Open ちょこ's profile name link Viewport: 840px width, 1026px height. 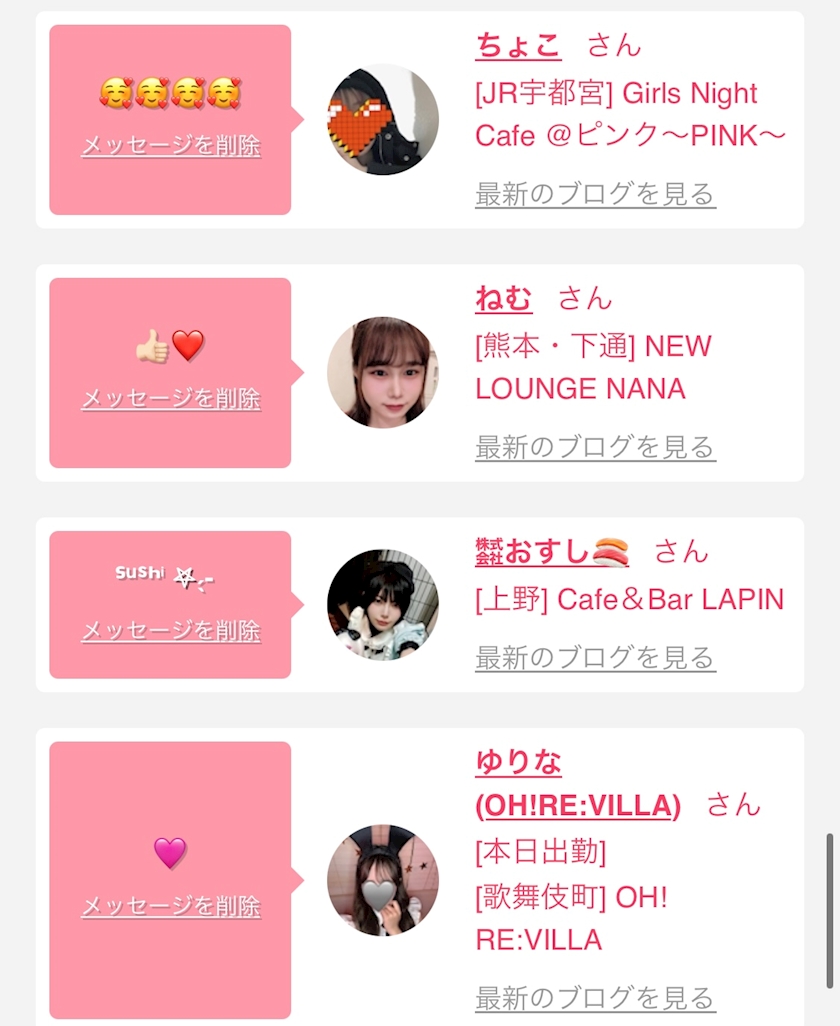click(518, 46)
